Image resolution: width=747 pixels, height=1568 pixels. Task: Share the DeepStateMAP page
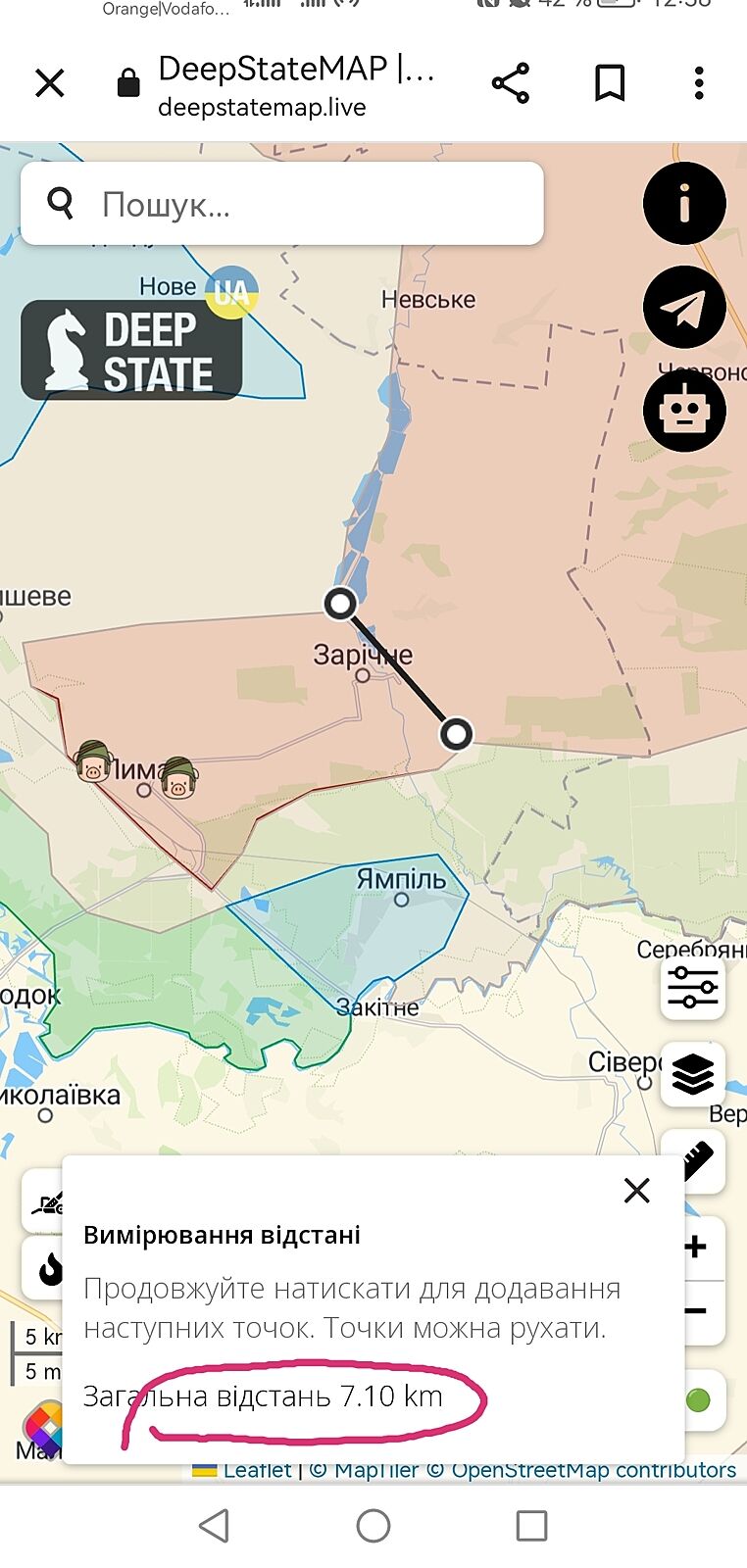[511, 84]
